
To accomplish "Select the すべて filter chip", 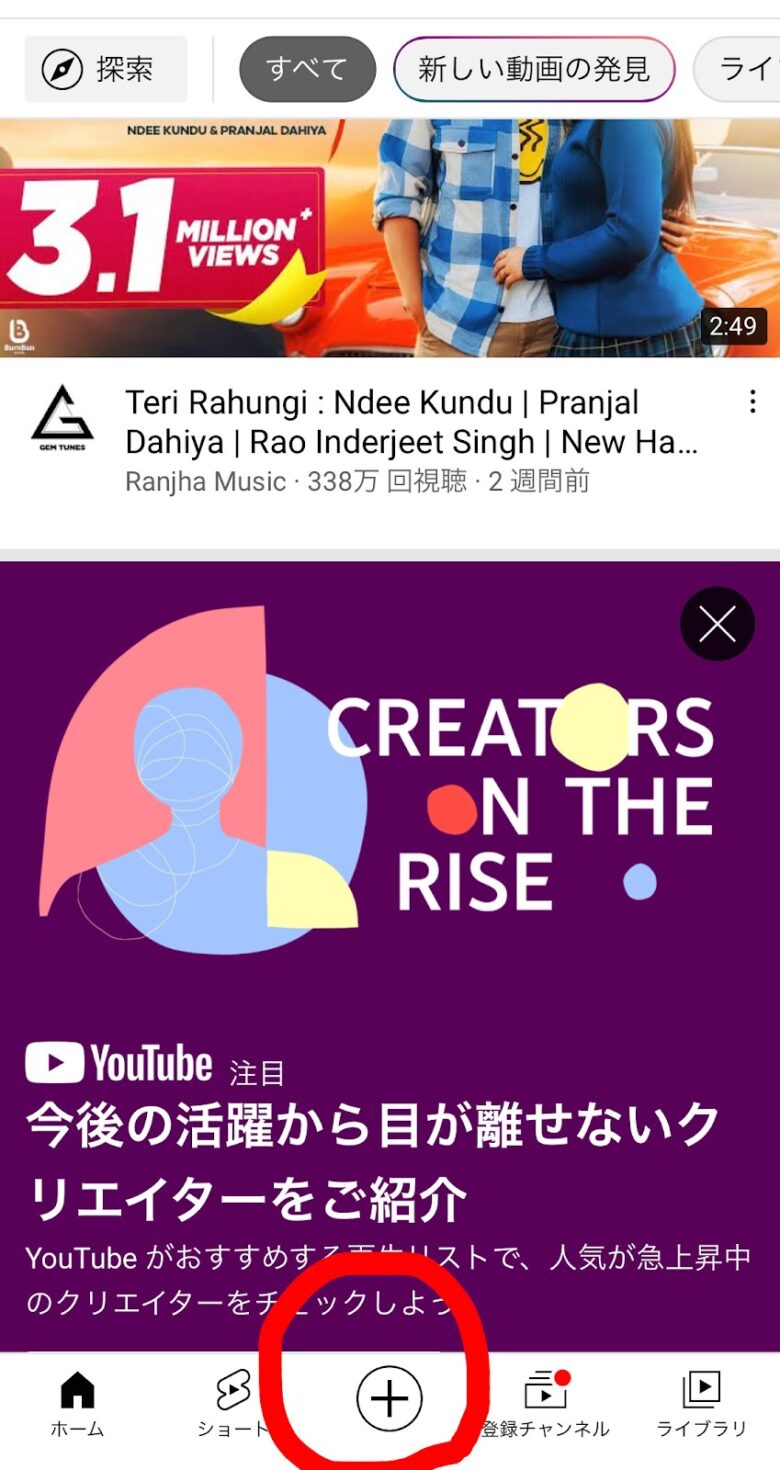I will click(x=307, y=69).
